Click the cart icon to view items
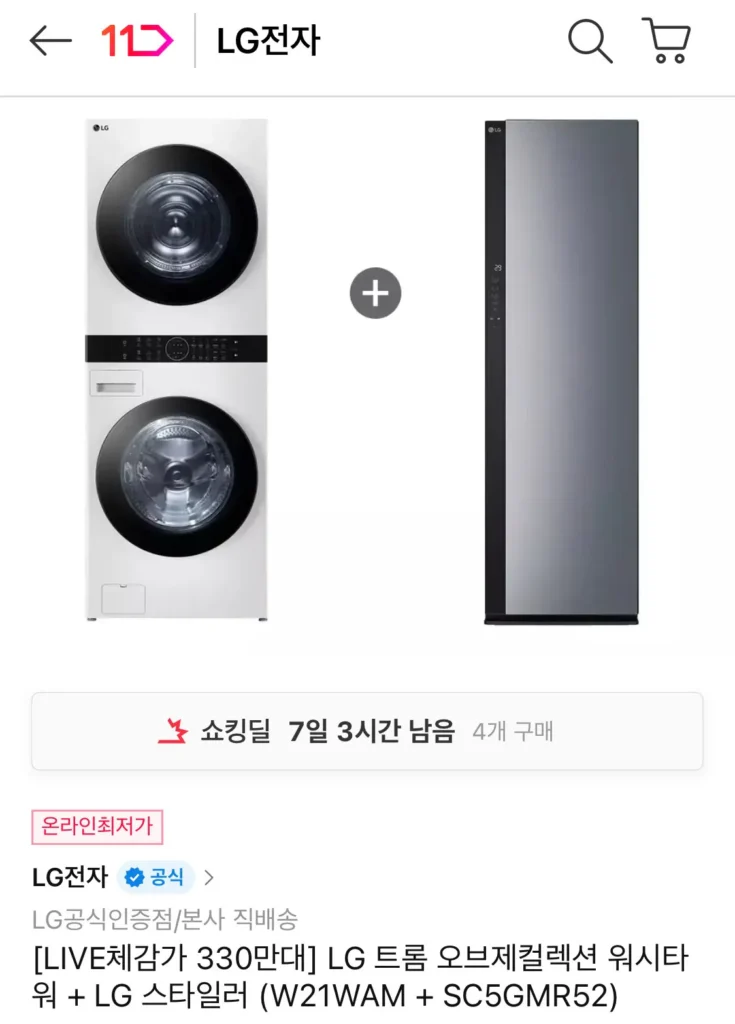Screen dimensions: 735x1024 [666, 40]
